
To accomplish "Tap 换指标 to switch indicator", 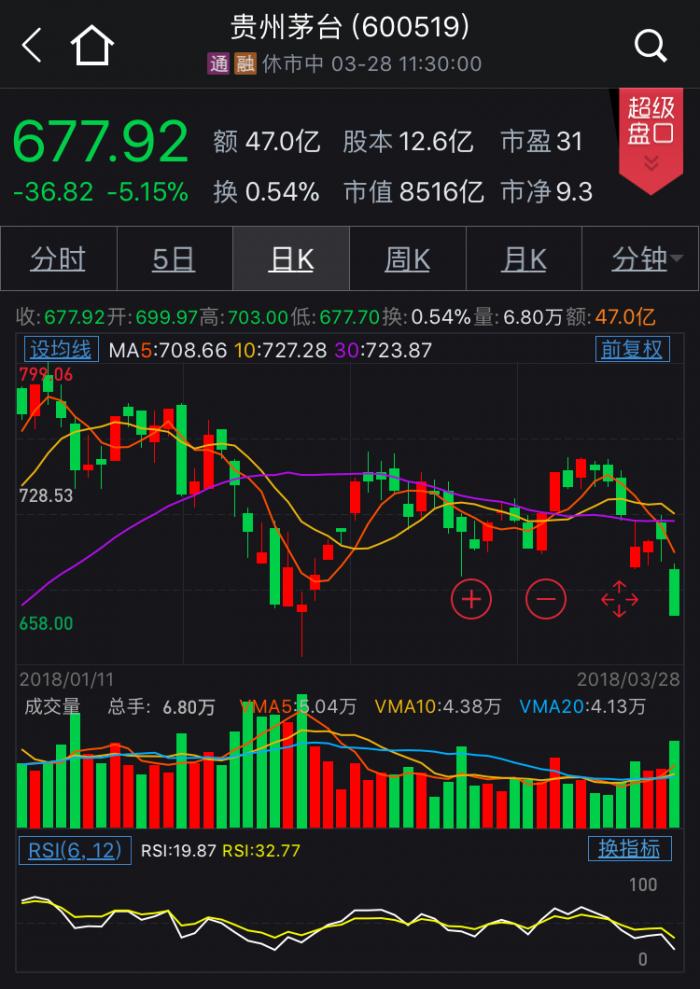I will [x=629, y=849].
